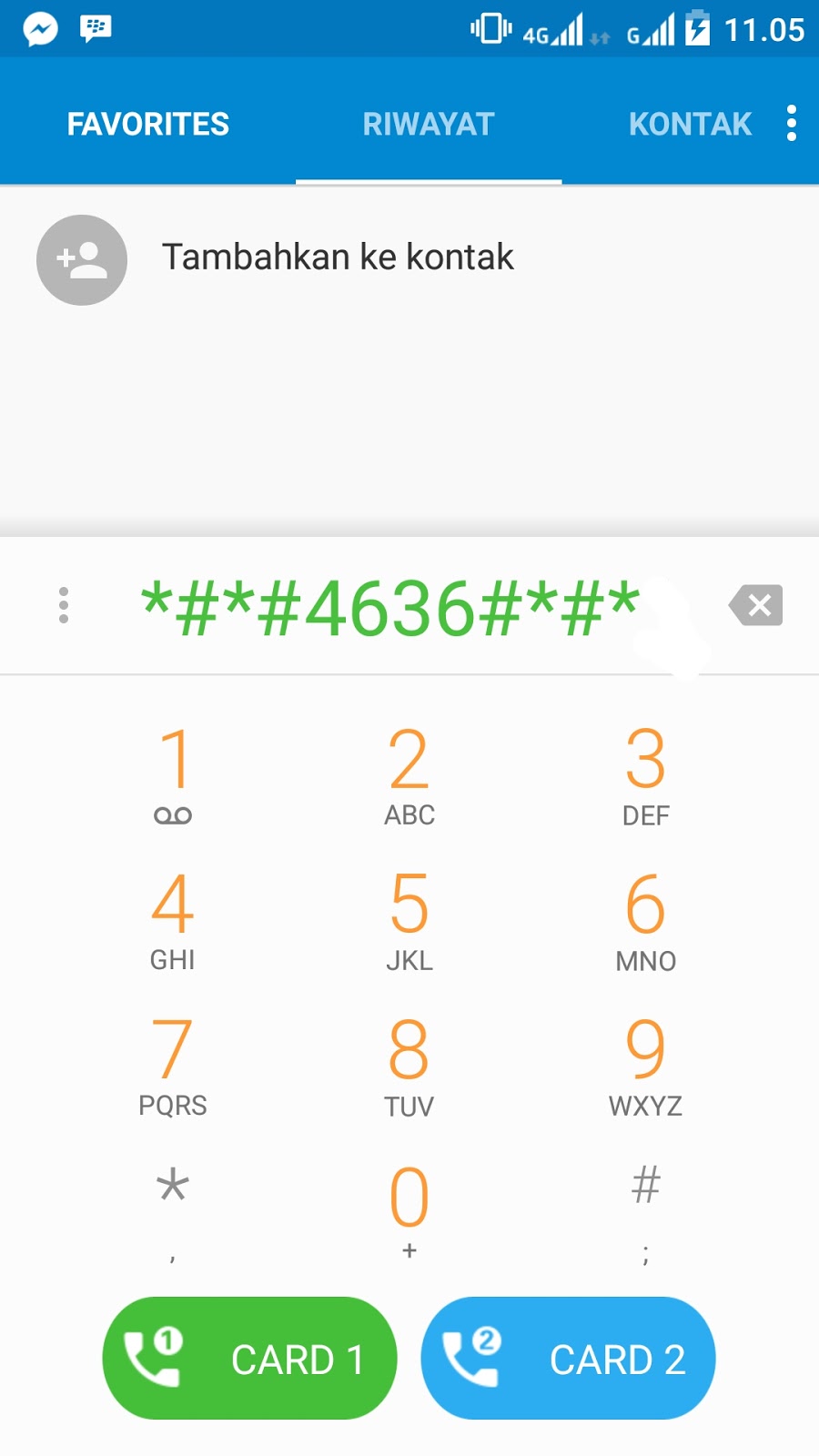Enter digit 4 GHI
The image size is (819, 1456).
173,919
